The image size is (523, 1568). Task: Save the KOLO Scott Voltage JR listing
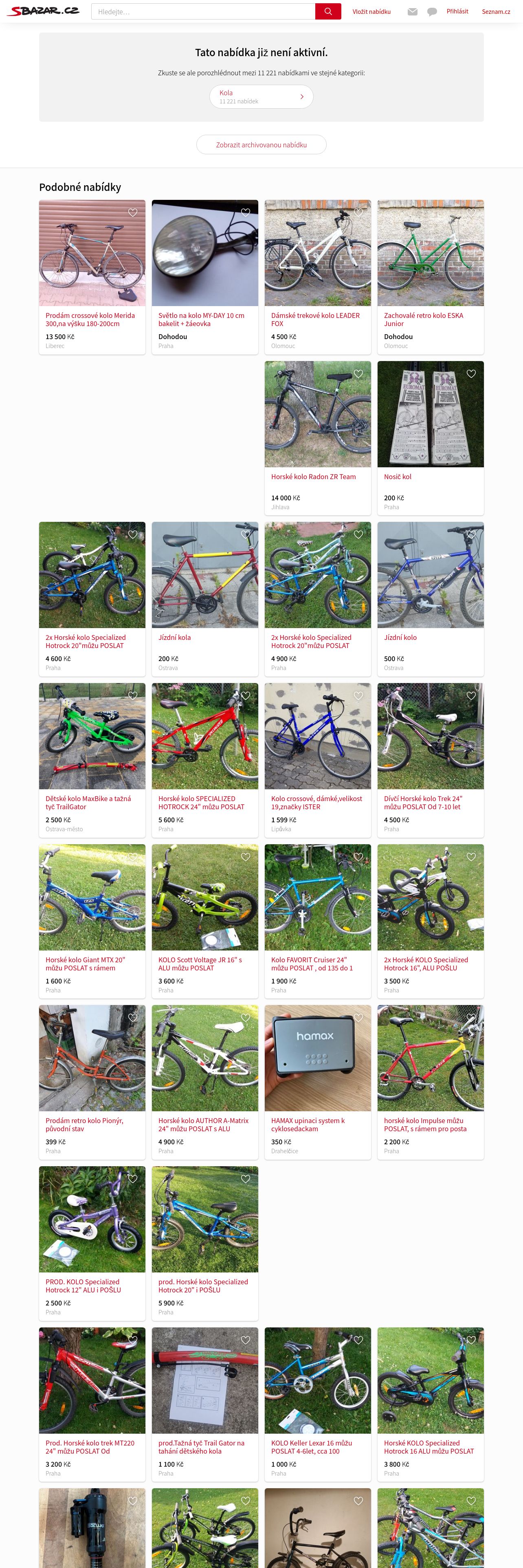point(245,856)
